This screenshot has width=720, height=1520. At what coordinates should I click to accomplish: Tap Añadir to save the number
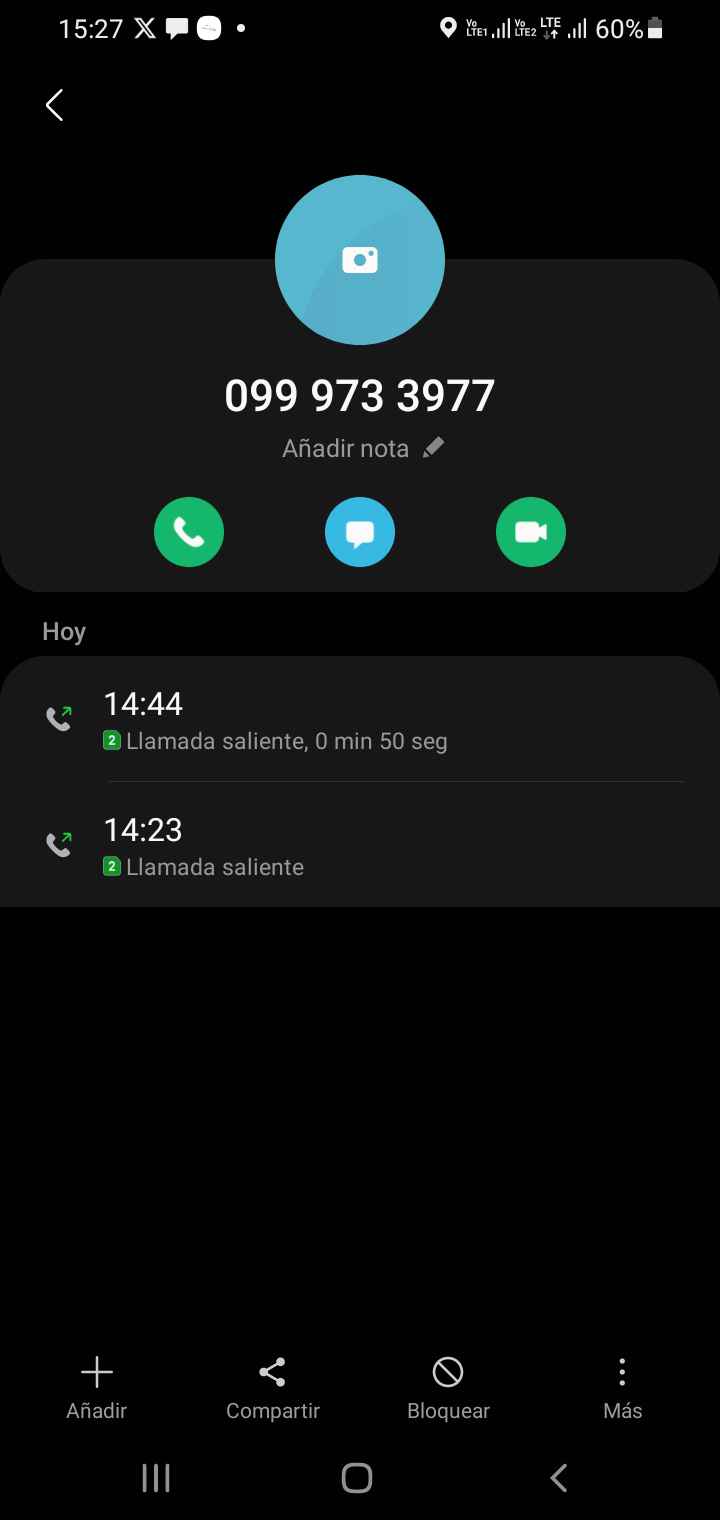97,1388
